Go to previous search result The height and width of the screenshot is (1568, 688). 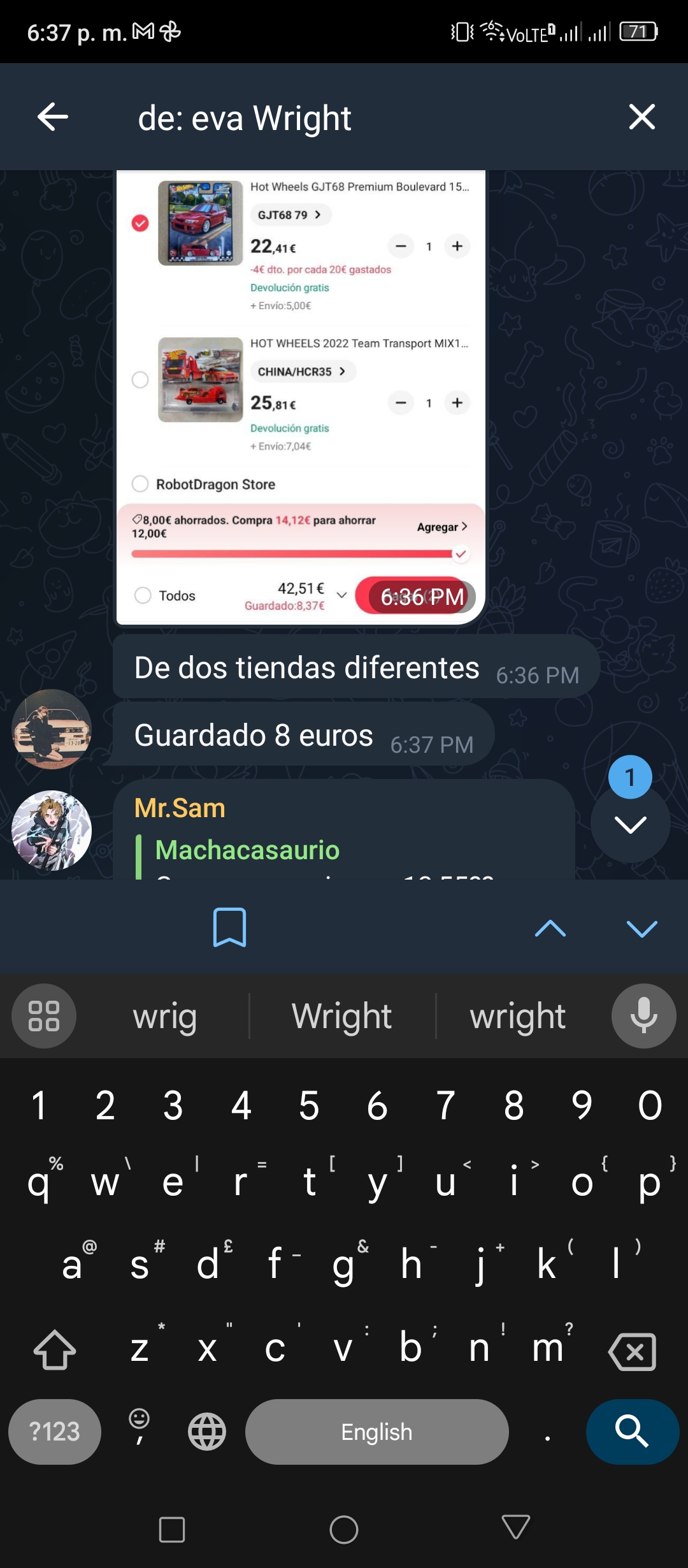click(550, 929)
